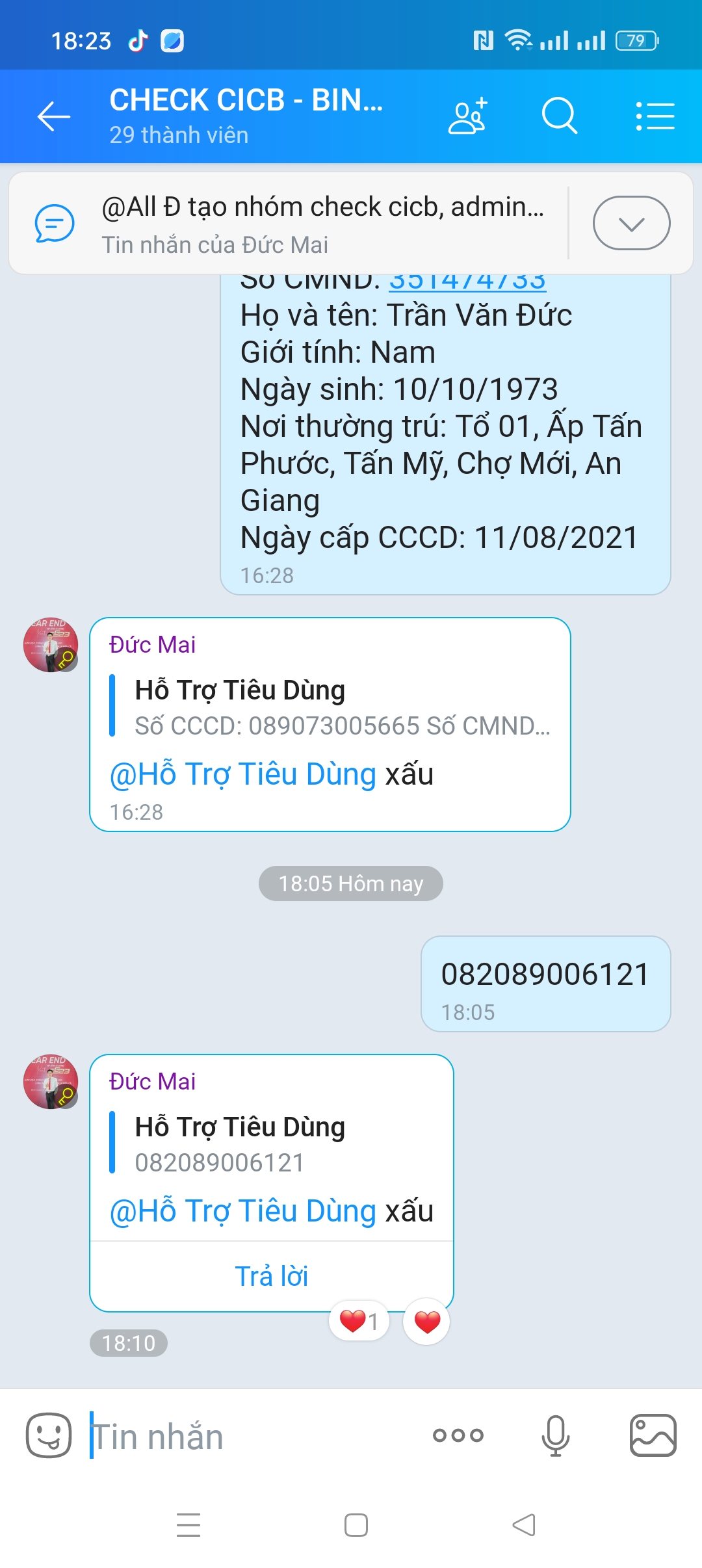Open the emoji sticker picker
The width and height of the screenshot is (702, 1568).
49,1435
